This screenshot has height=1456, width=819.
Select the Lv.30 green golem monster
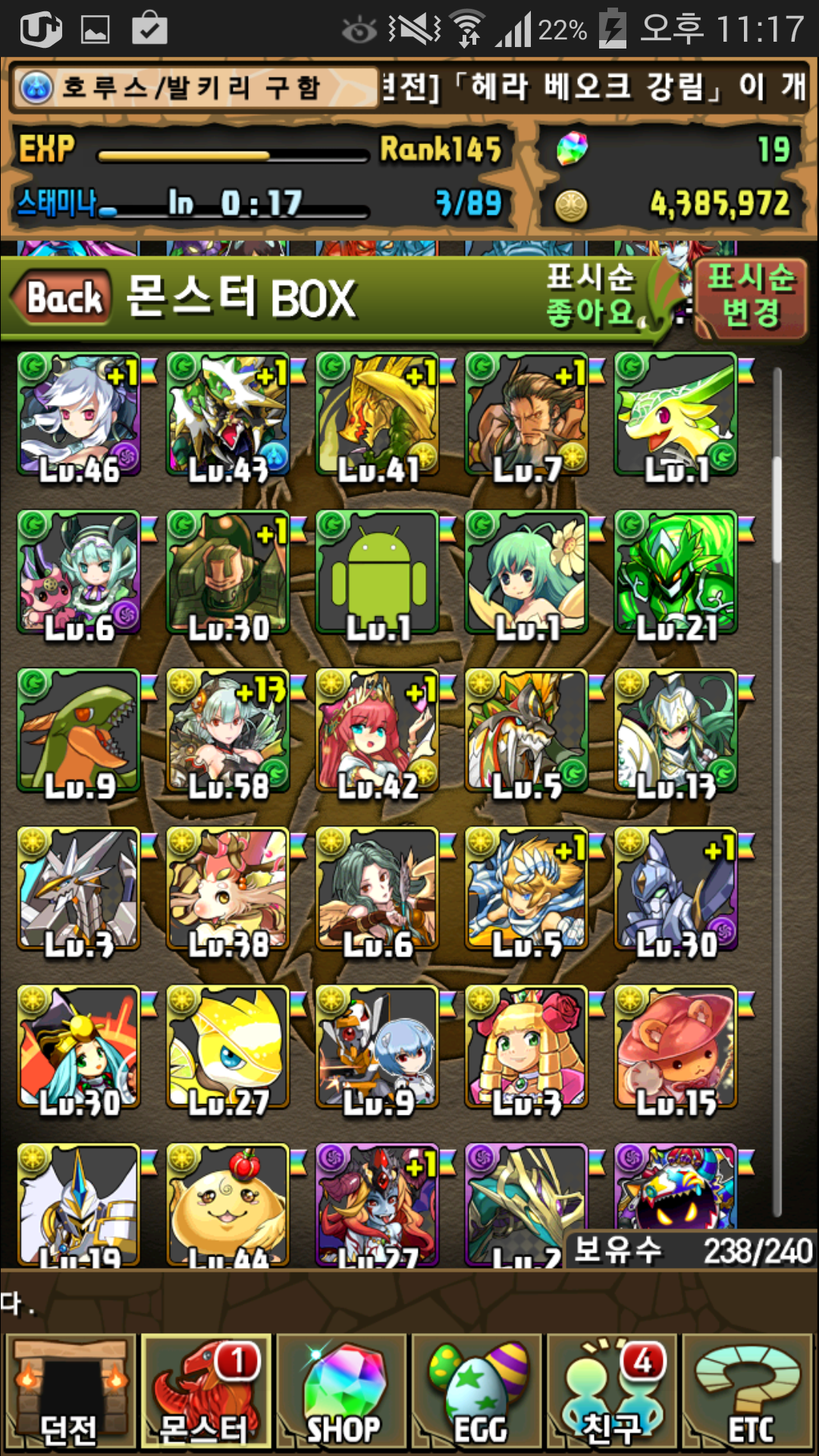coord(228,574)
